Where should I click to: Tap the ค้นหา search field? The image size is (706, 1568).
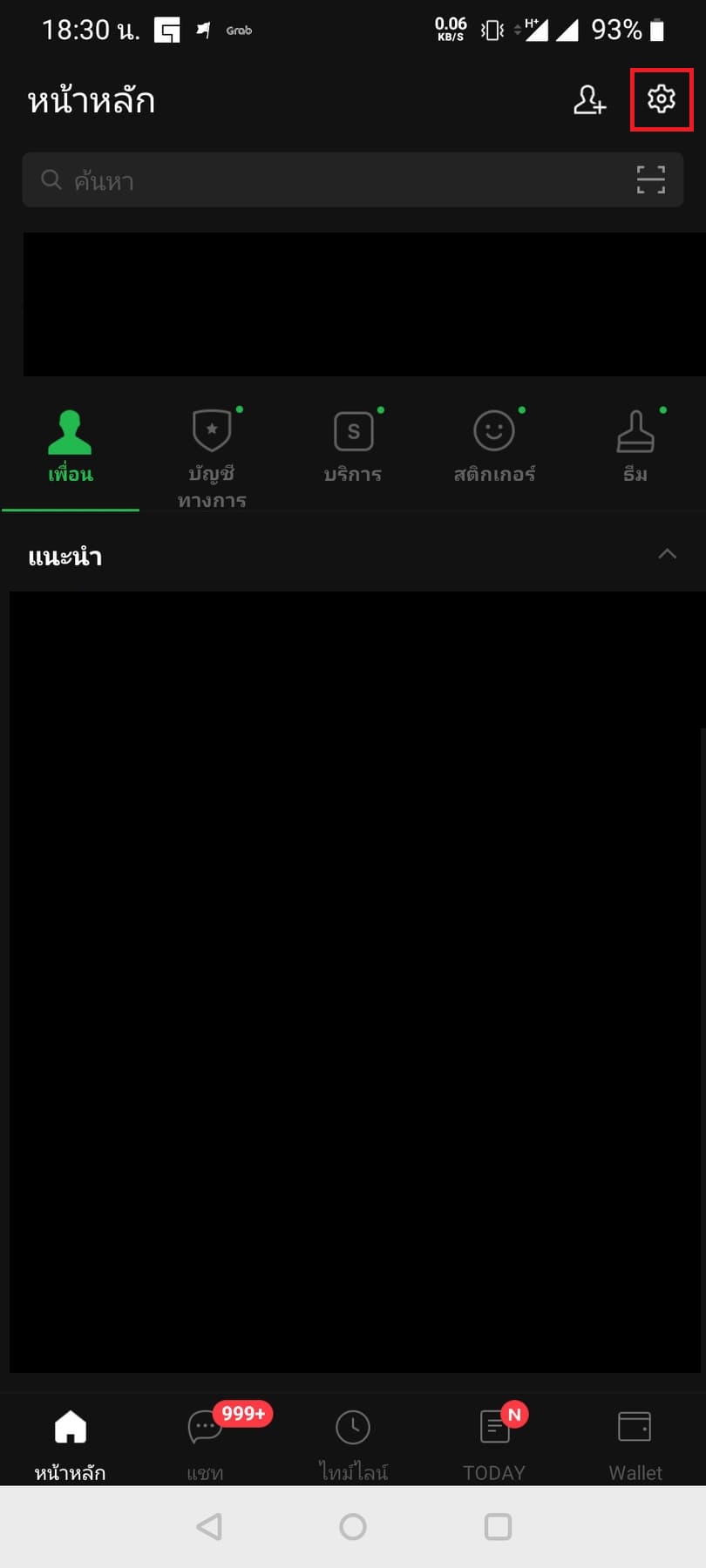pyautogui.click(x=331, y=180)
